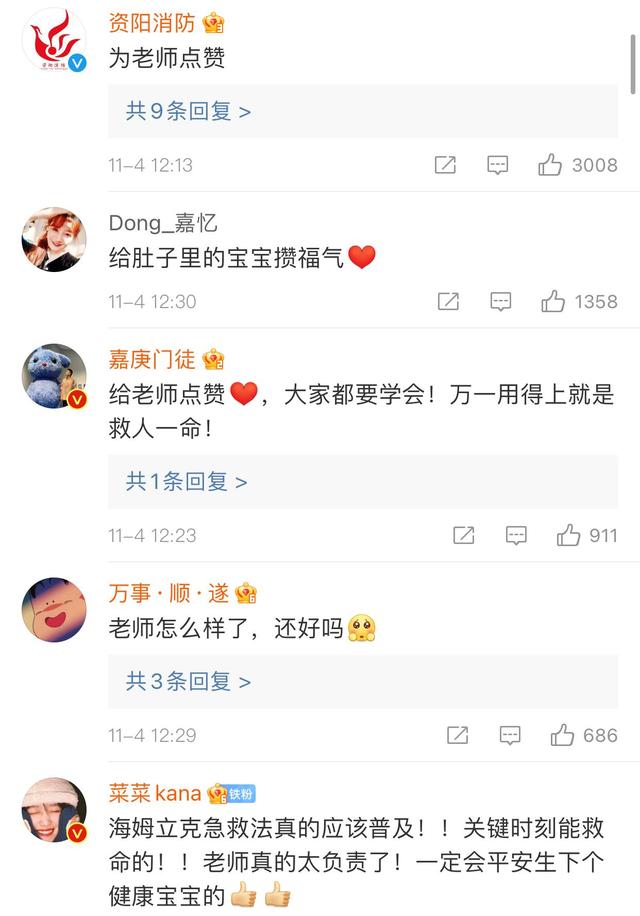Image resolution: width=640 pixels, height=916 pixels.
Task: Like 资阳消防's comment with 3008 likes
Action: [550, 165]
